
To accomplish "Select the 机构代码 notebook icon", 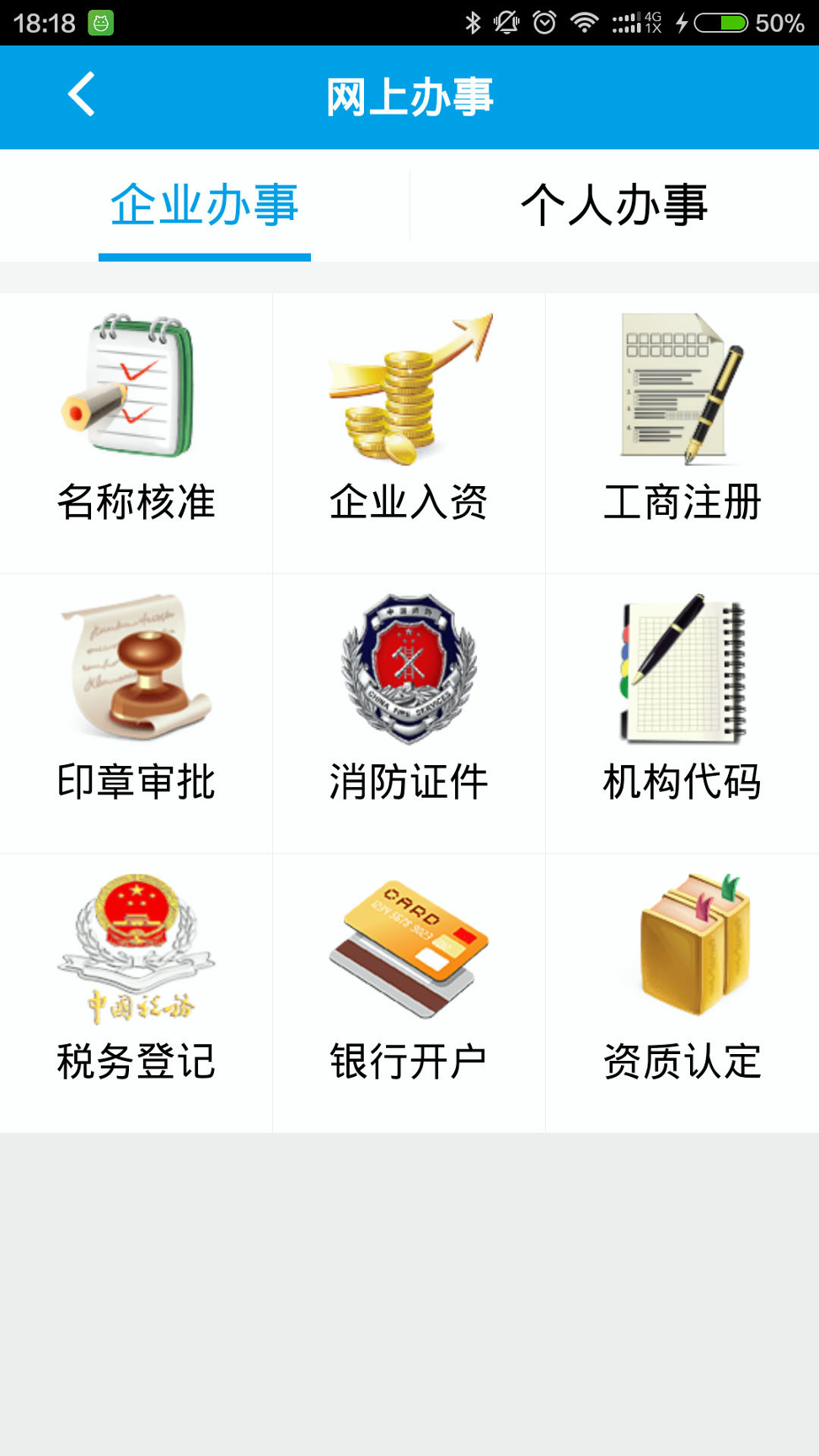I will click(x=681, y=670).
